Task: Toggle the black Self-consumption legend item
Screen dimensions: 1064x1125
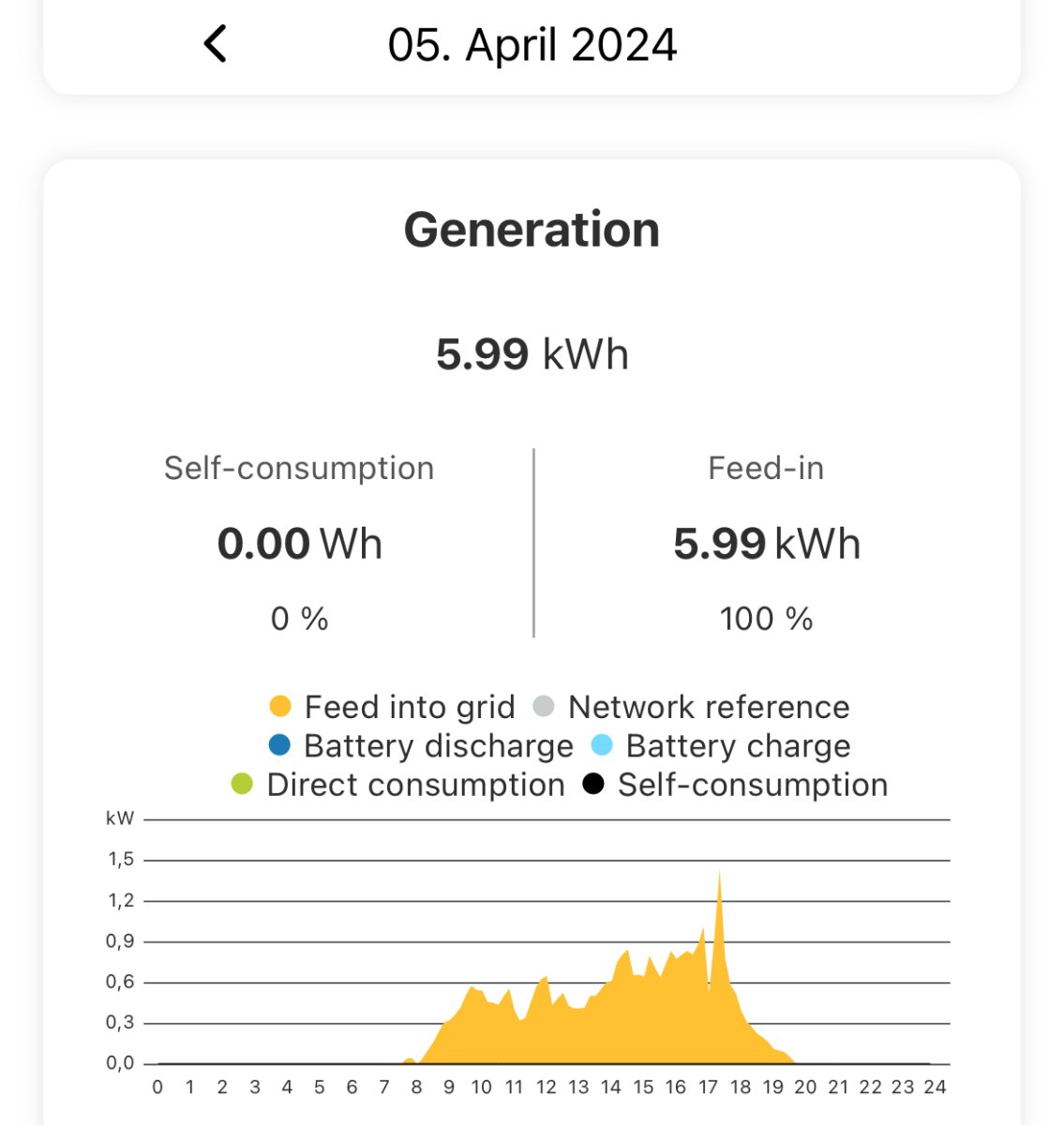Action: tap(736, 785)
